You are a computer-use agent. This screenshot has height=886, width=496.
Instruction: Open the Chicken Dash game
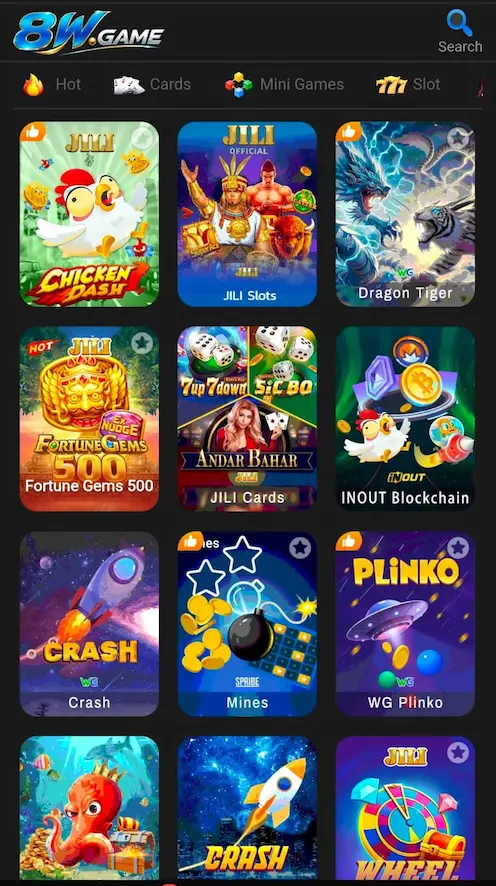pos(89,214)
